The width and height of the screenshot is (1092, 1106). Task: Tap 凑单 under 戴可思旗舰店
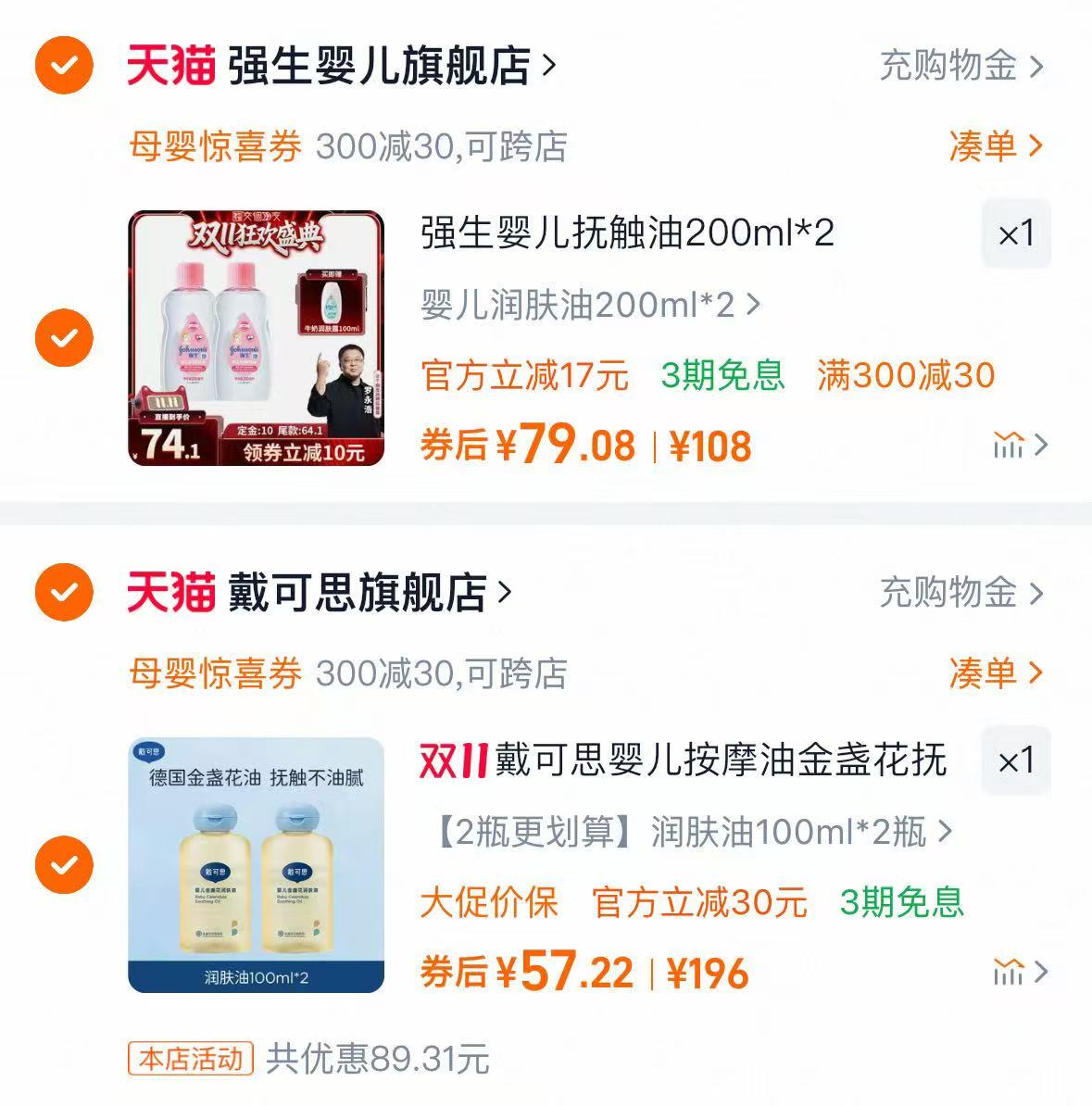[995, 673]
